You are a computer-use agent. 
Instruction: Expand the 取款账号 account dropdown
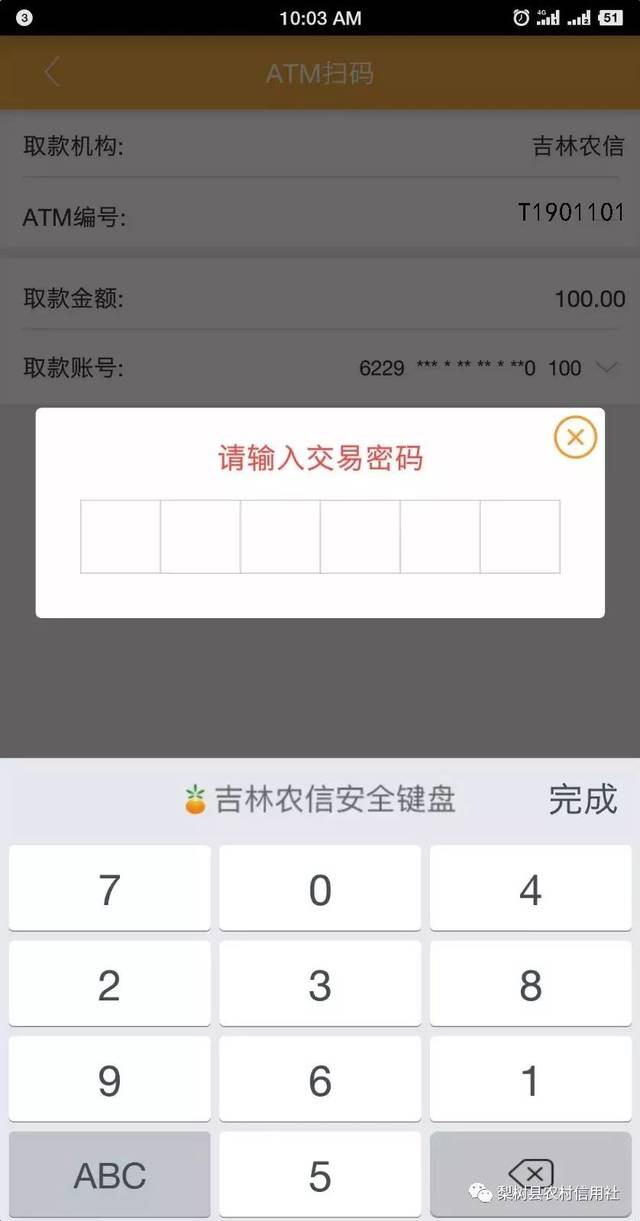pyautogui.click(x=607, y=367)
